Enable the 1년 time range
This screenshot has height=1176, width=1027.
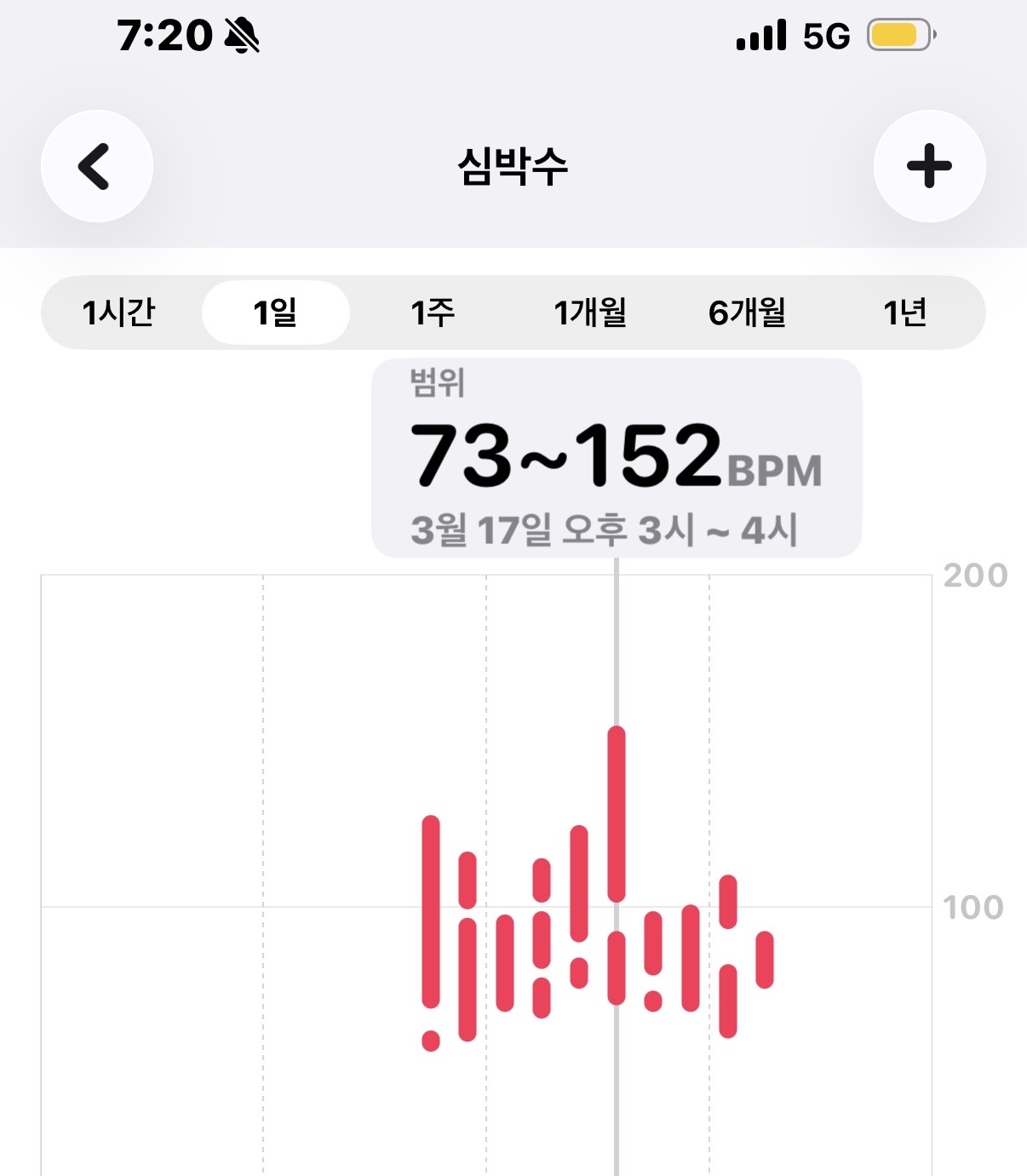click(x=905, y=312)
